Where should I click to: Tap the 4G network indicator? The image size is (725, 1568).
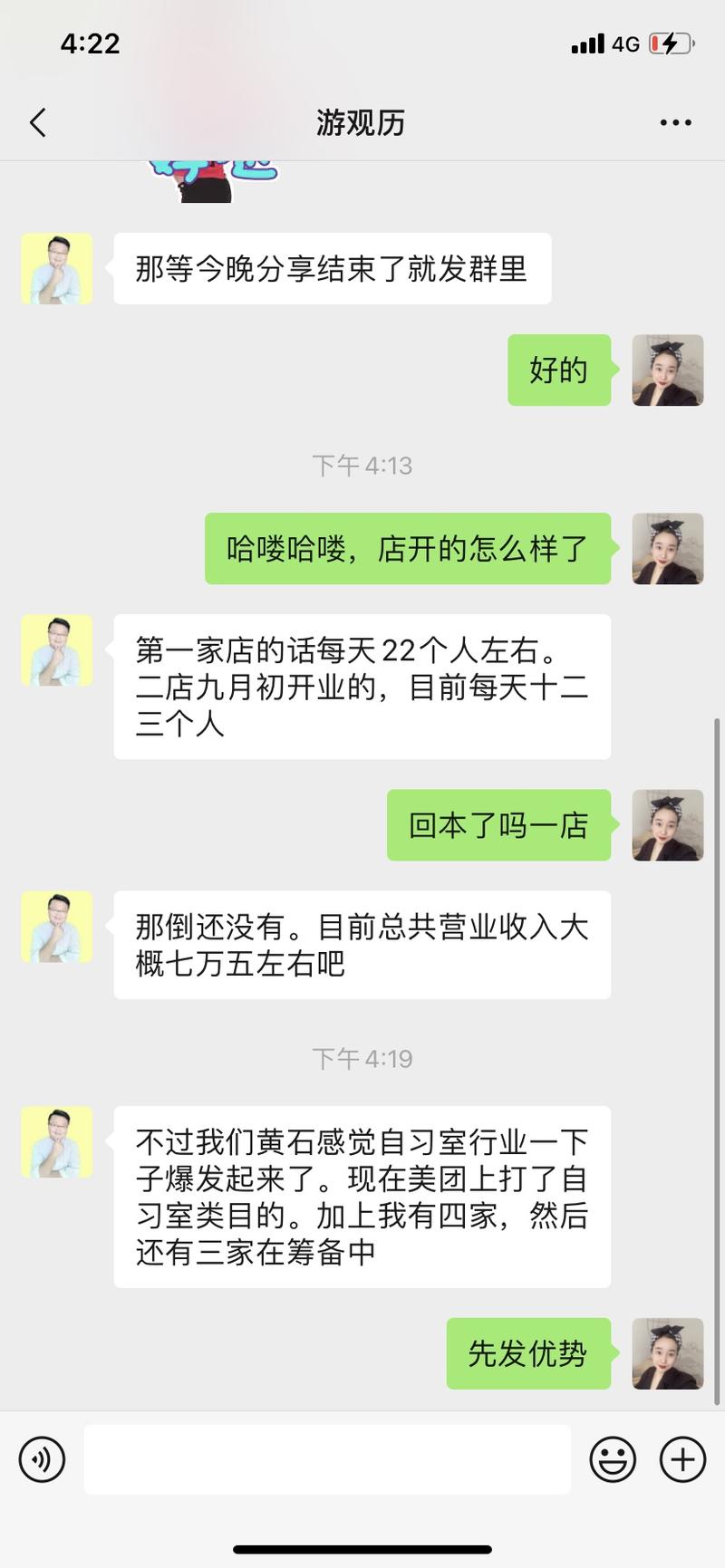tap(627, 42)
